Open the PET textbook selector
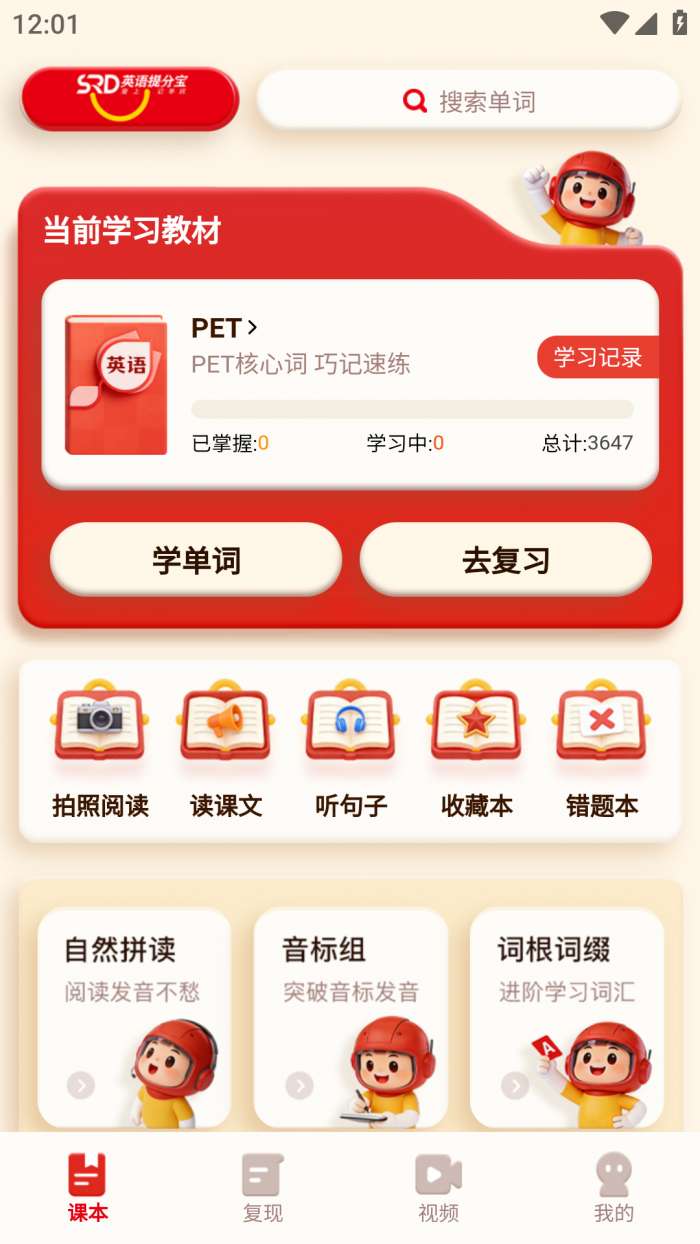The image size is (700, 1244). pos(224,328)
